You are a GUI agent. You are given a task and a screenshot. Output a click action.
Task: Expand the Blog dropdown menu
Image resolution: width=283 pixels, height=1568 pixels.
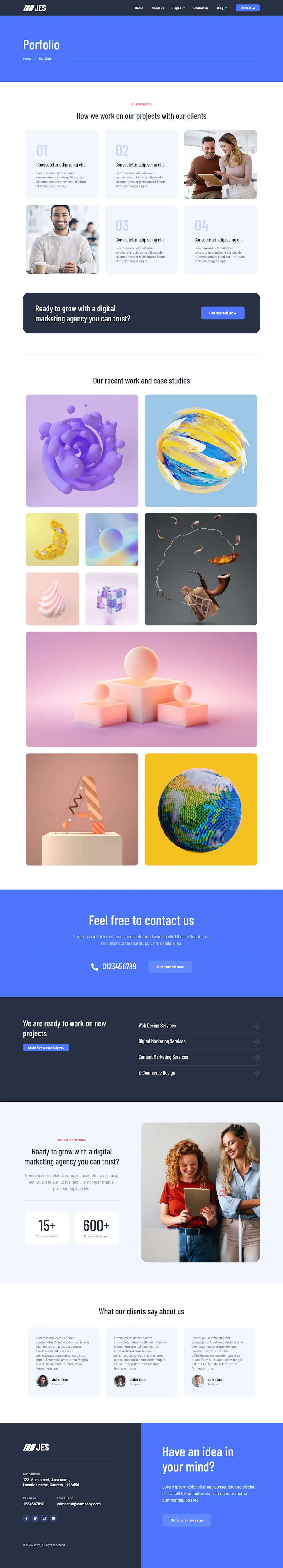click(x=222, y=8)
